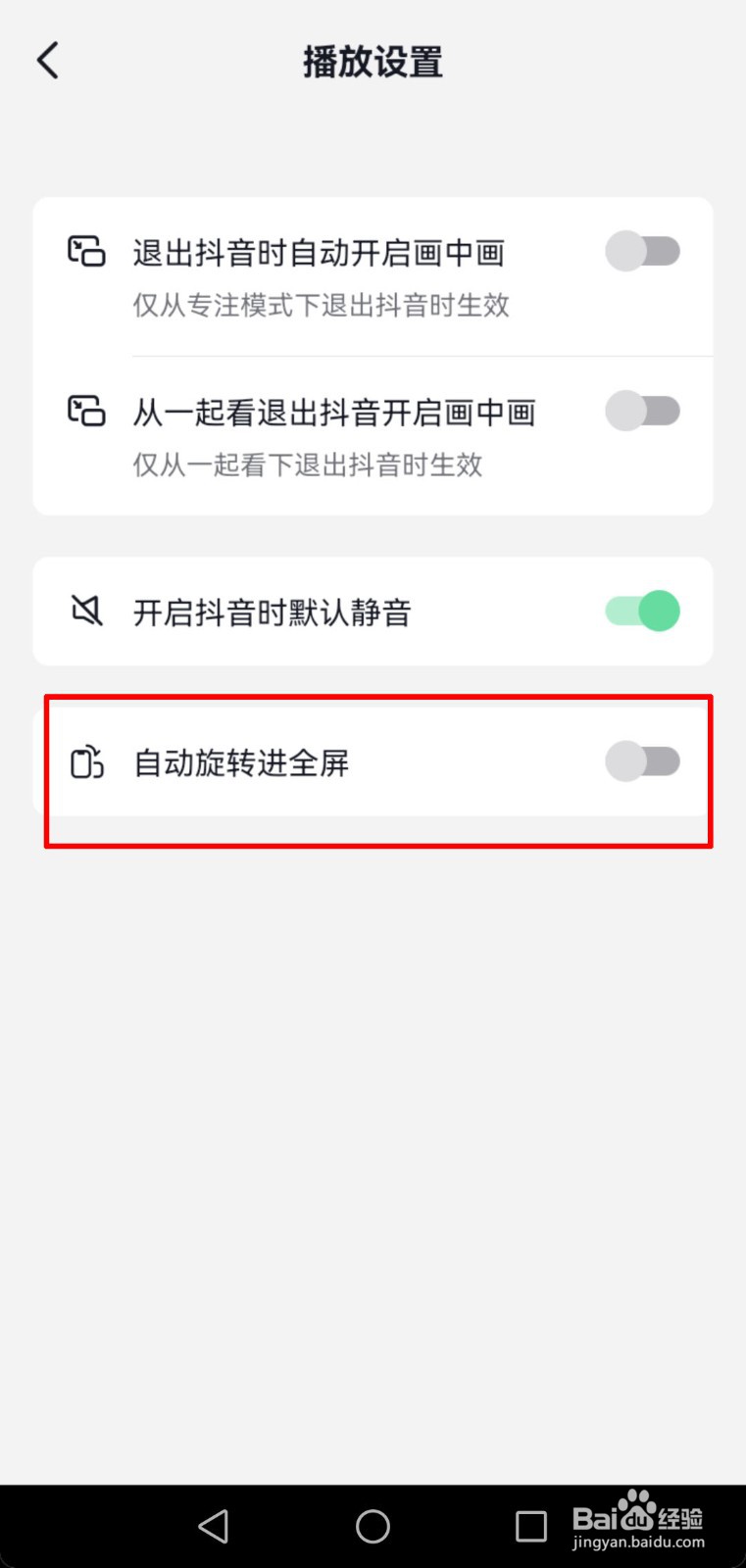Click the jingyan.baidu.com link text
This screenshot has width=746, height=1568.
pyautogui.click(x=638, y=1542)
